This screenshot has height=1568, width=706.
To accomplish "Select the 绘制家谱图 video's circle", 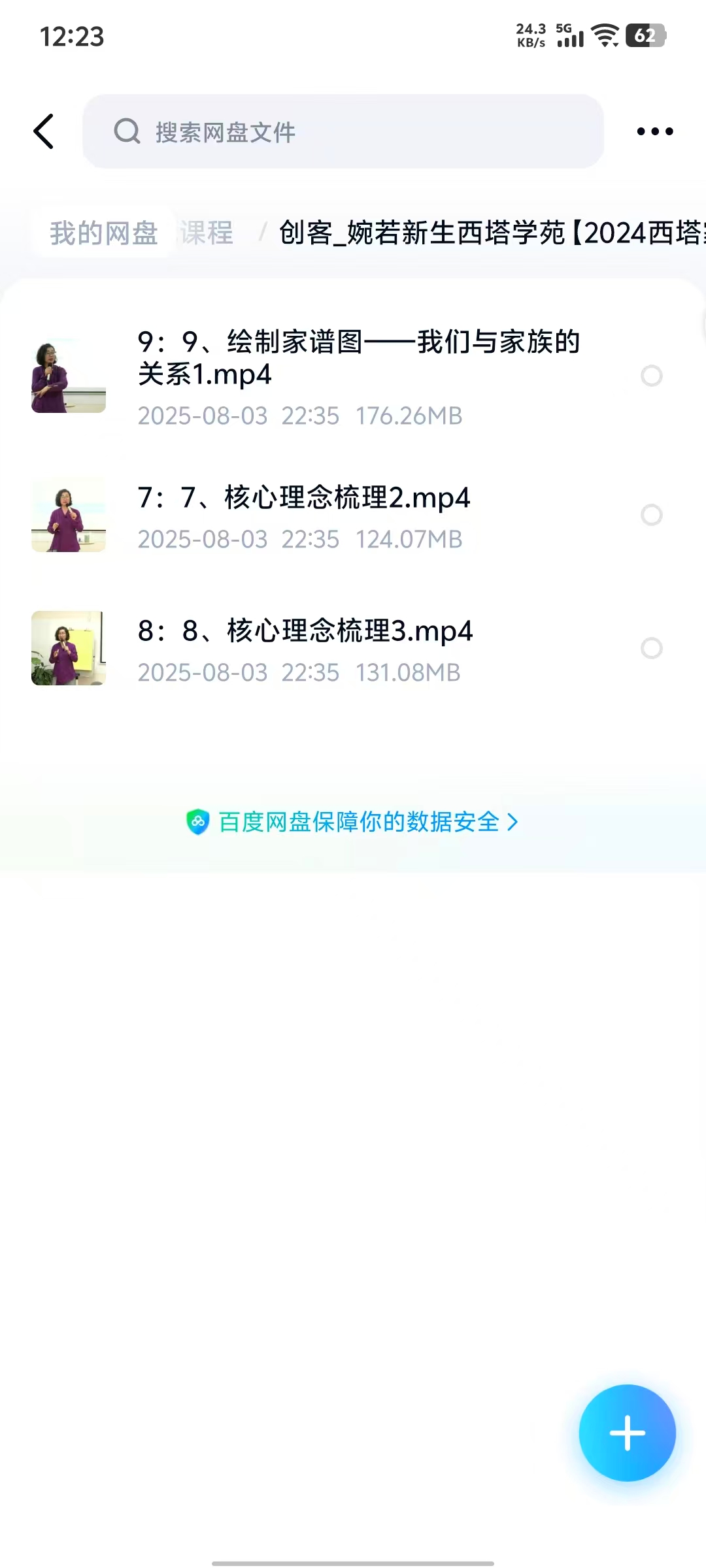I will coord(651,376).
